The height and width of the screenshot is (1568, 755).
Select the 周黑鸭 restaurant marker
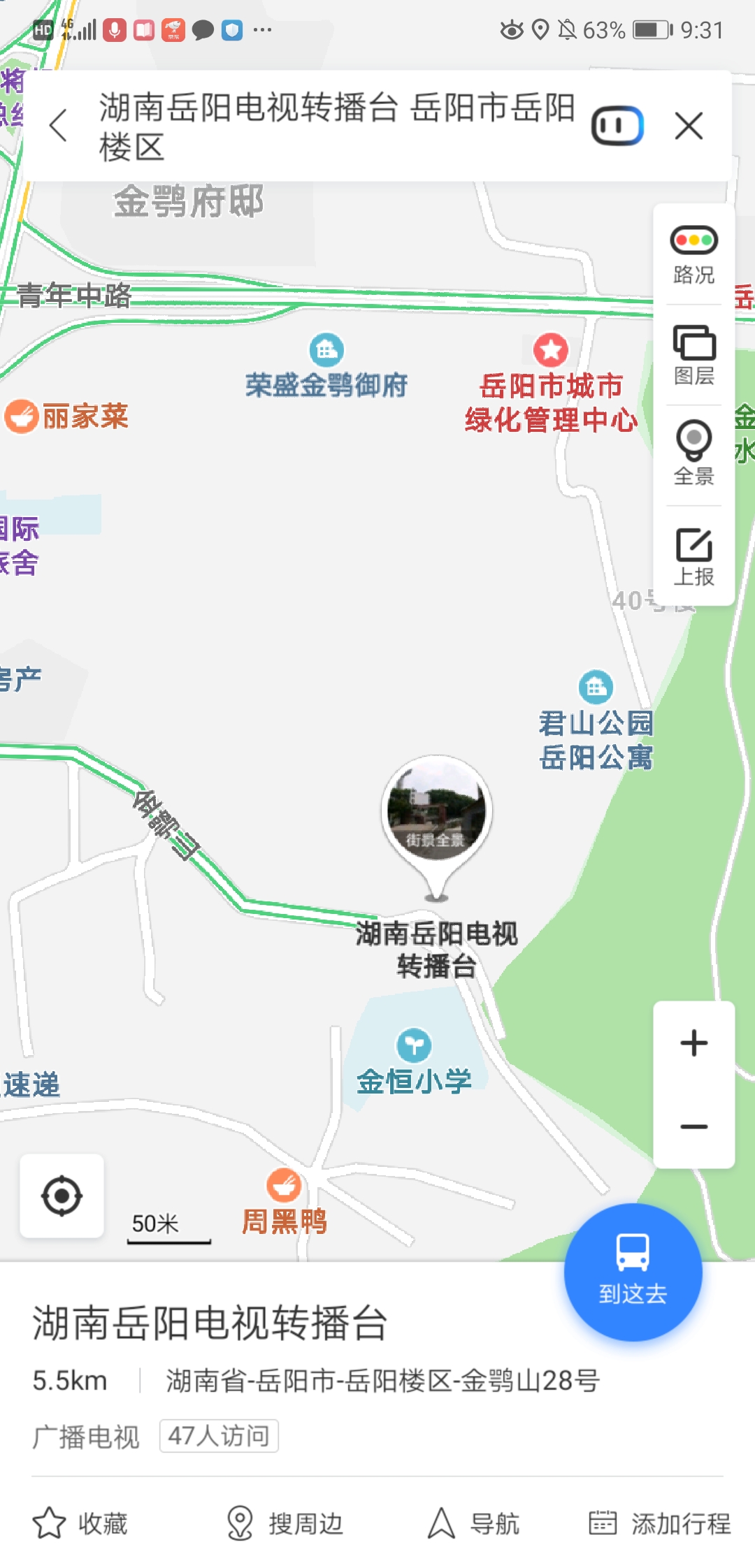(284, 1186)
